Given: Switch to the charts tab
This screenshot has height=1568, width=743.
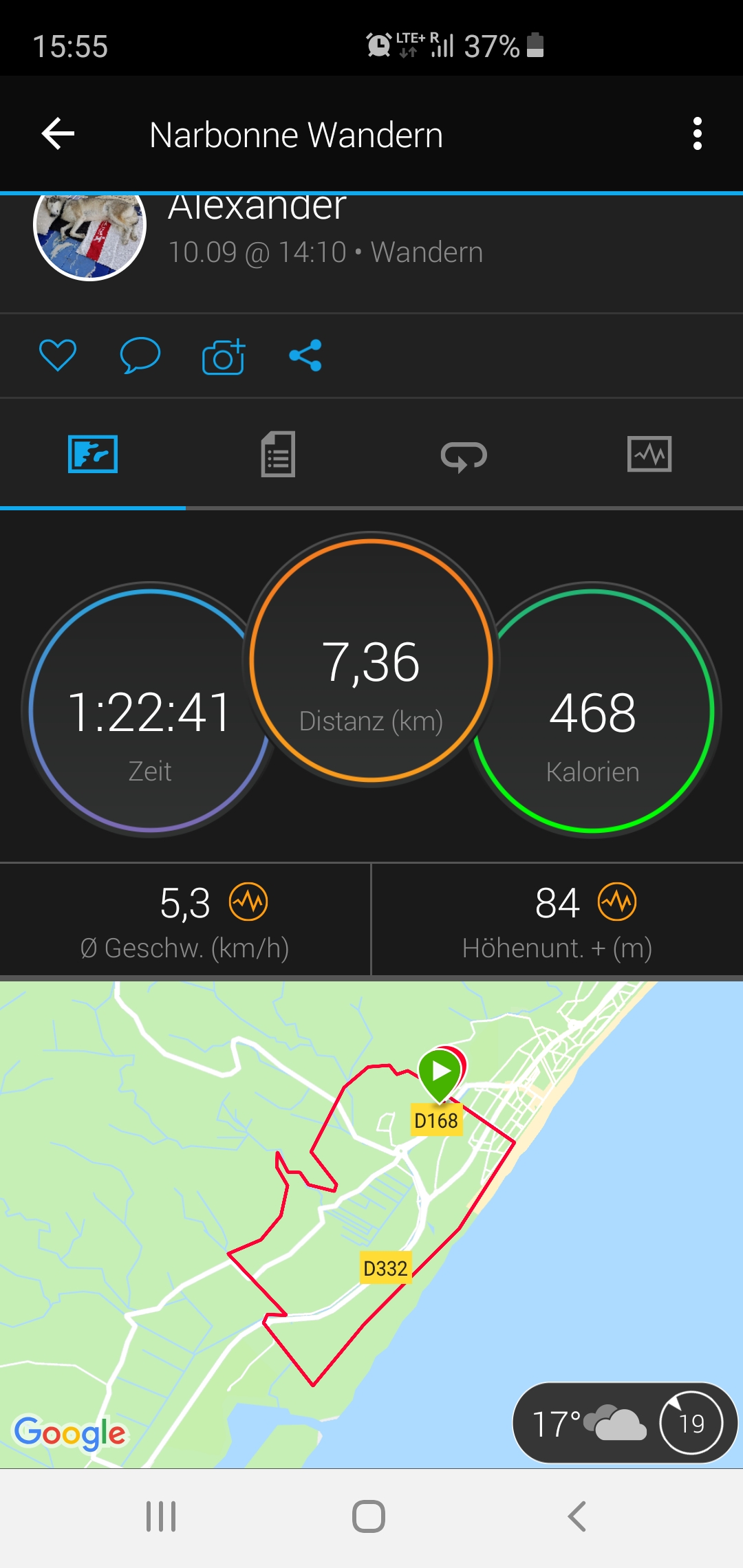Looking at the screenshot, I should [x=649, y=454].
